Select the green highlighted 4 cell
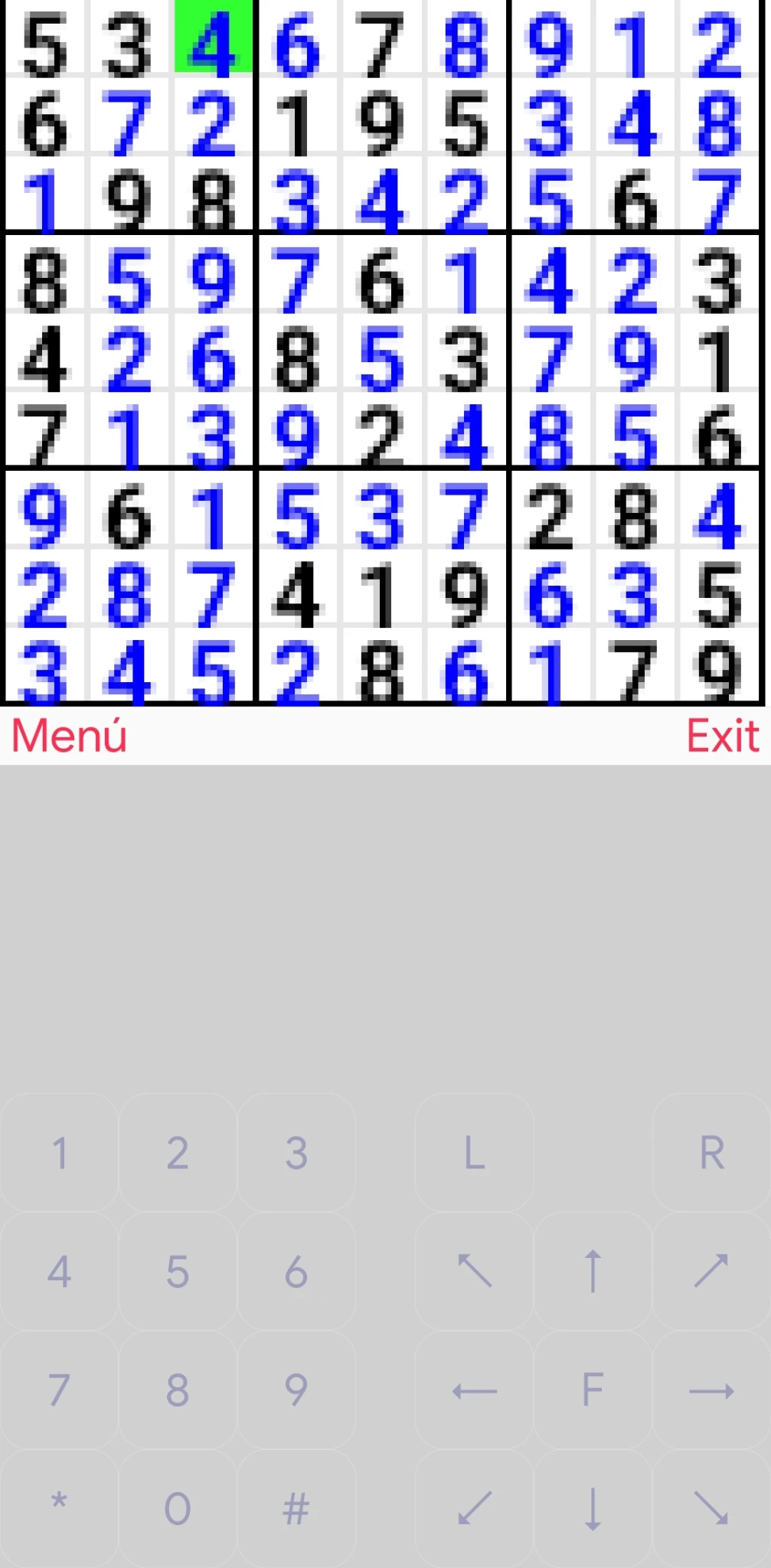This screenshot has height=1568, width=771. [213, 37]
